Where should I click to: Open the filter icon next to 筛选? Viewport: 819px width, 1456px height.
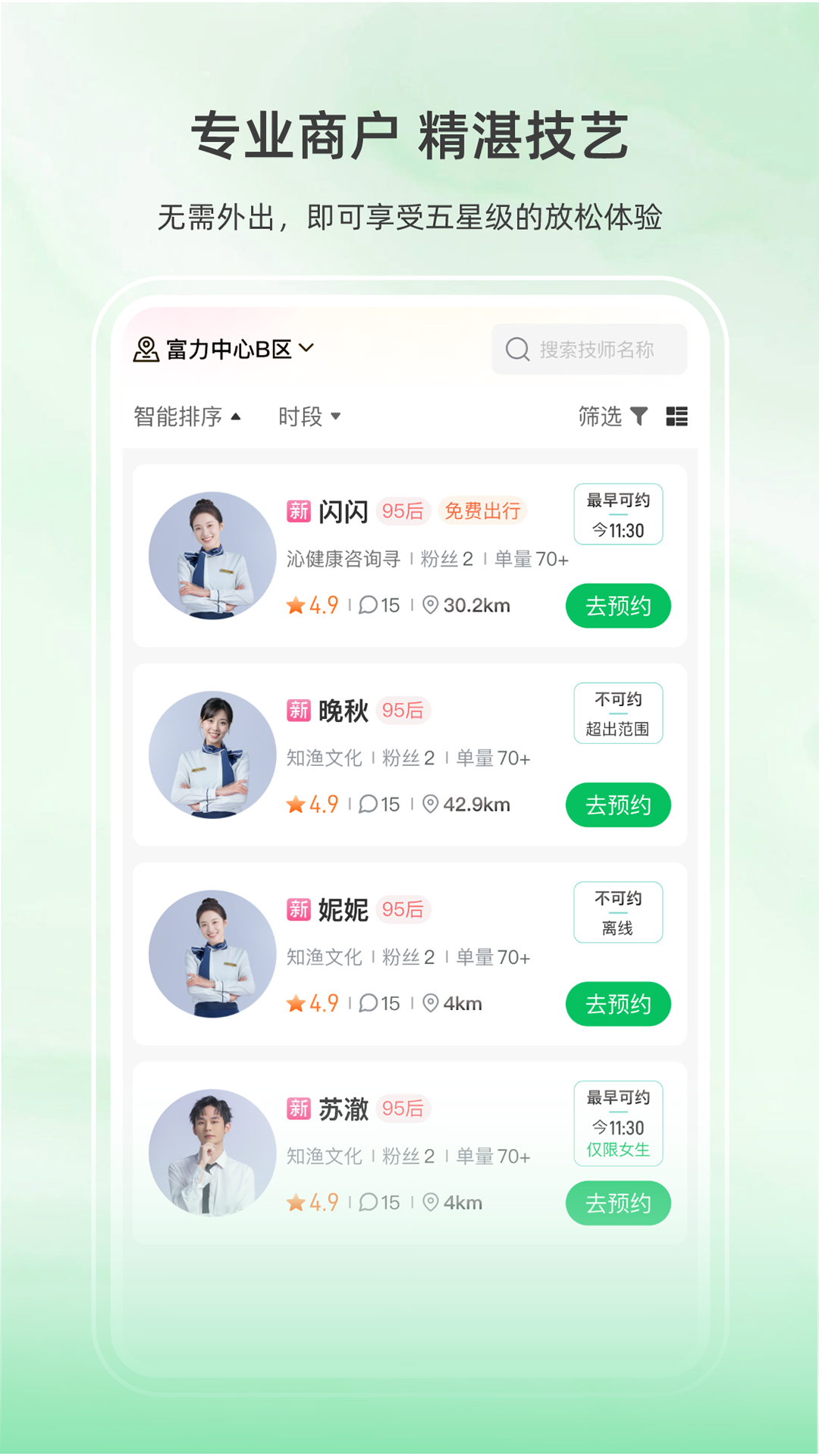(641, 416)
